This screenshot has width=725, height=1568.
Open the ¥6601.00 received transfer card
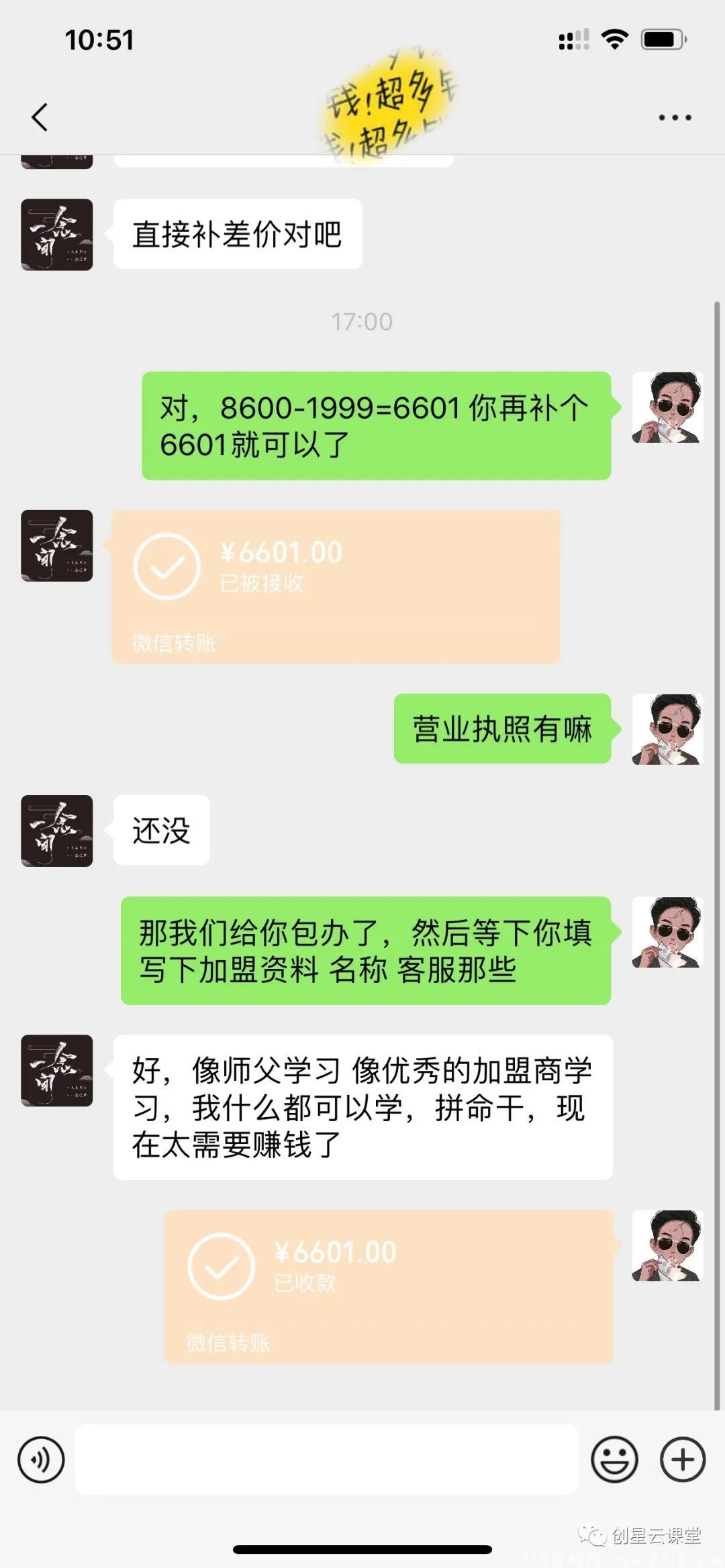334,587
